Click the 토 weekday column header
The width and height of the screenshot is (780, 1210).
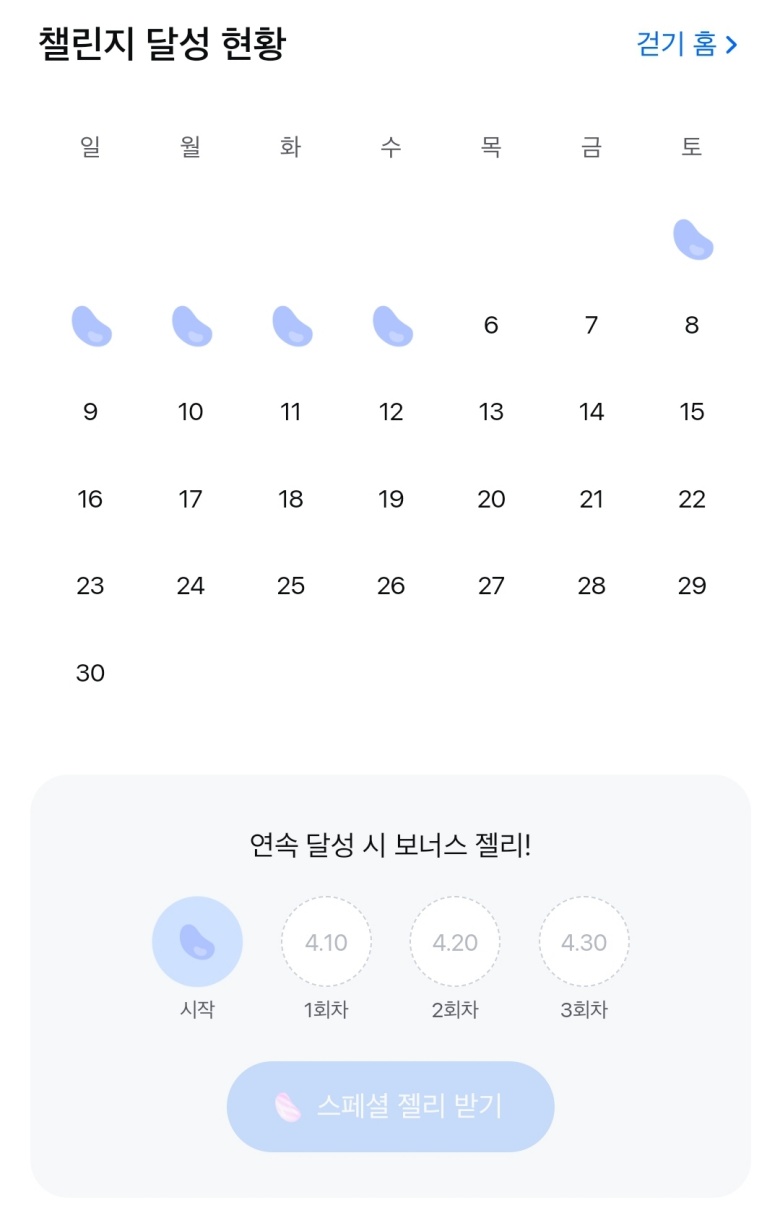pyautogui.click(x=691, y=147)
